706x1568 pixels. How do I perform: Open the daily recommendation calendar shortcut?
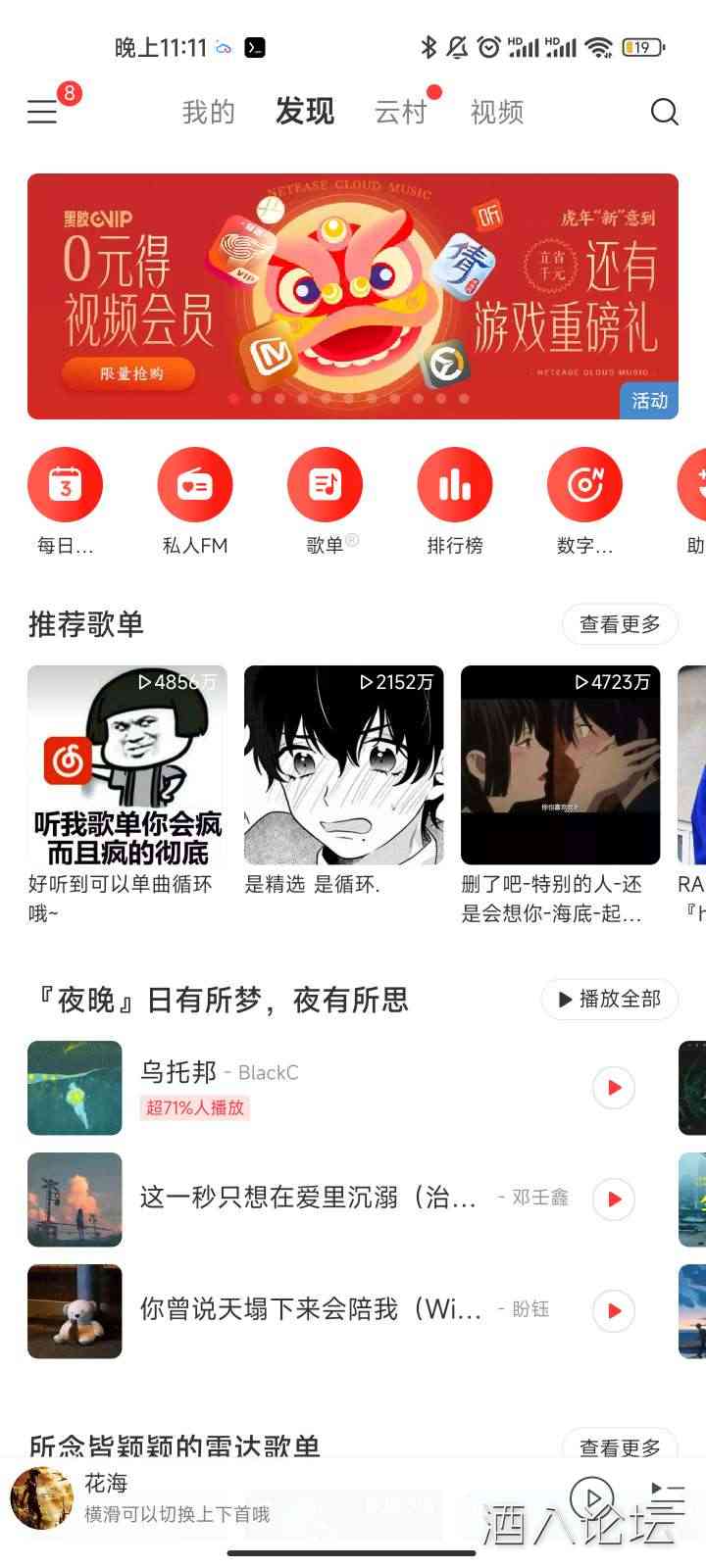click(65, 485)
